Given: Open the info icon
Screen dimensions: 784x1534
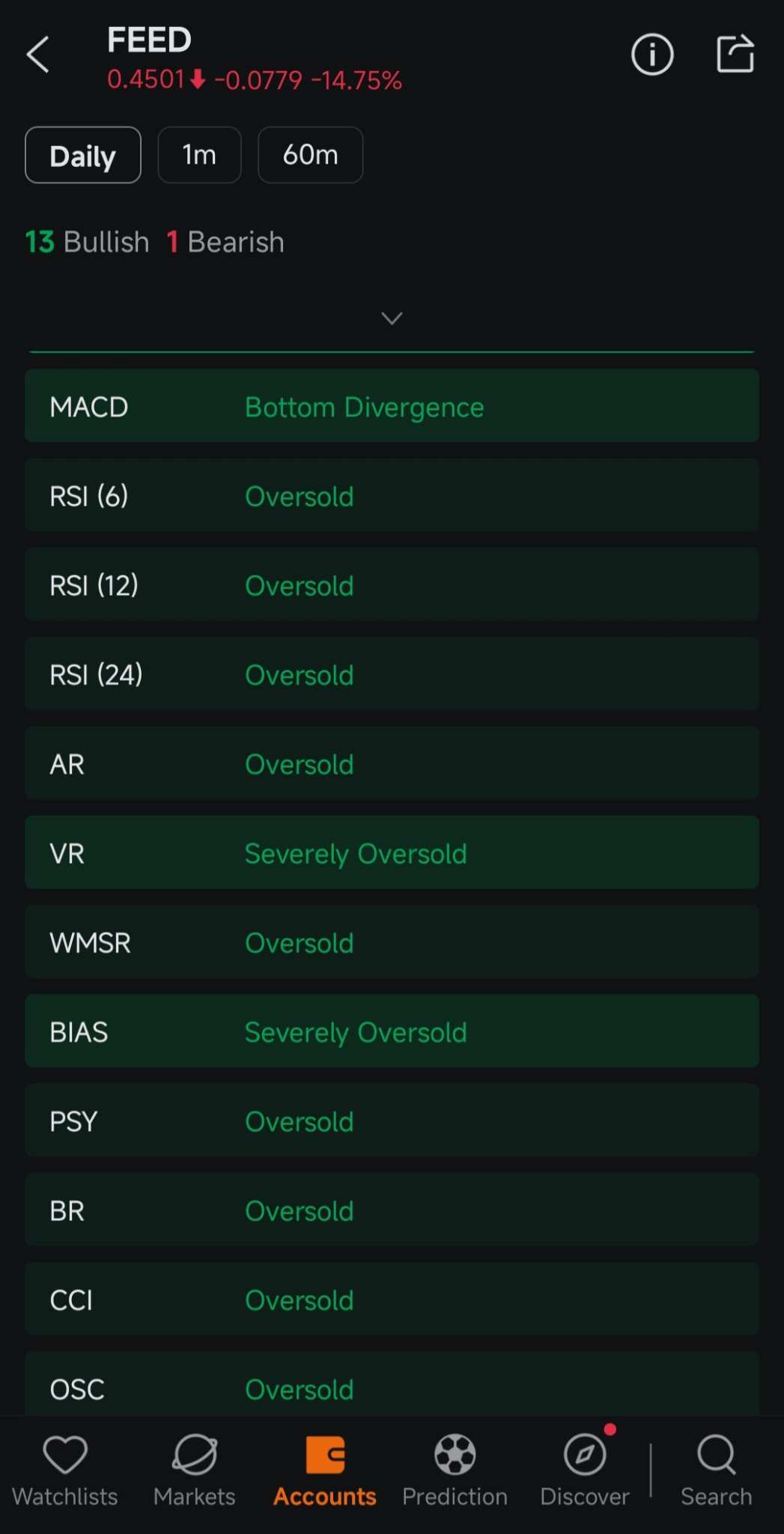Looking at the screenshot, I should click(652, 55).
